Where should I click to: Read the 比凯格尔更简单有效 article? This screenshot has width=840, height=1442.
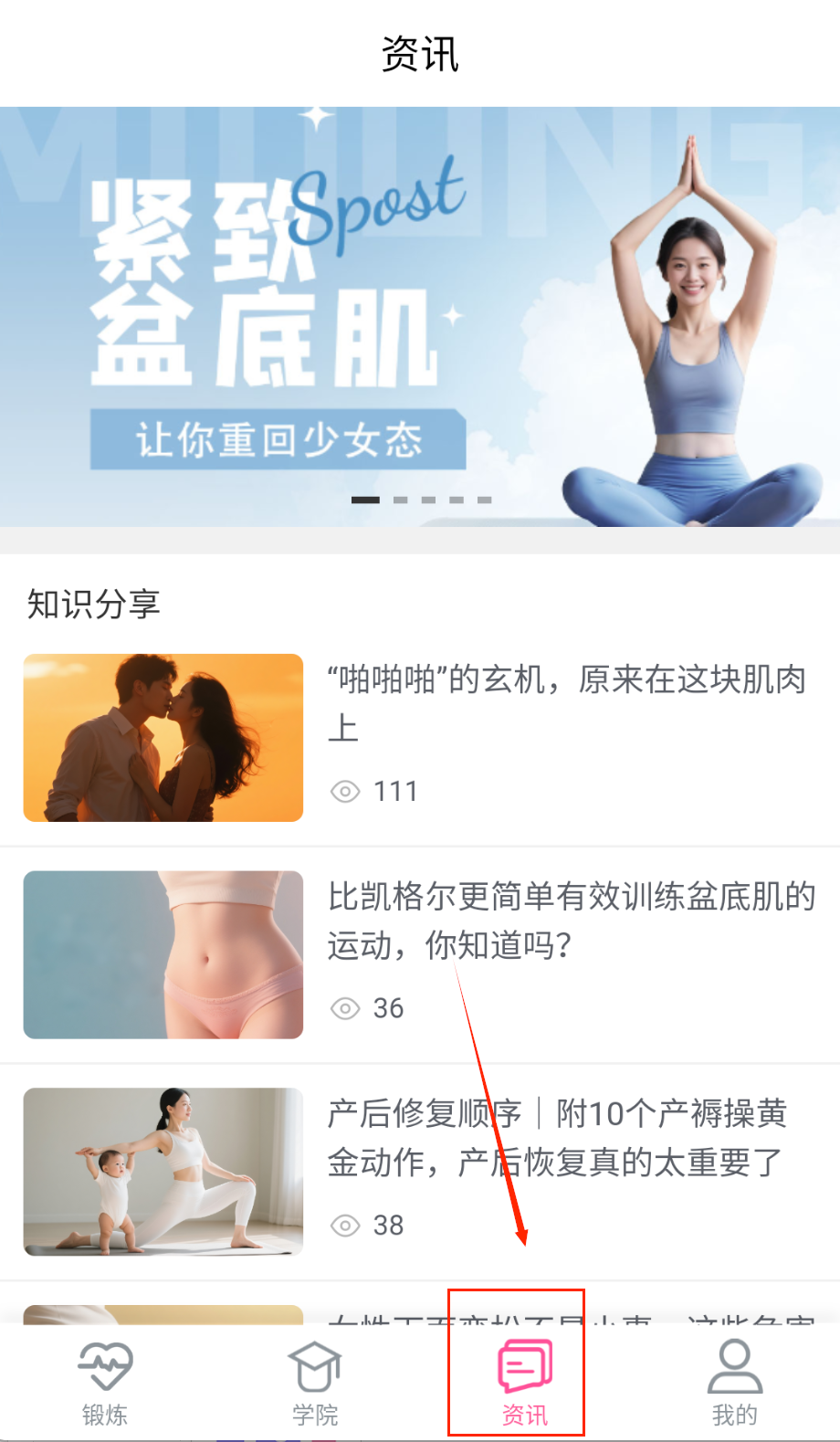571,921
